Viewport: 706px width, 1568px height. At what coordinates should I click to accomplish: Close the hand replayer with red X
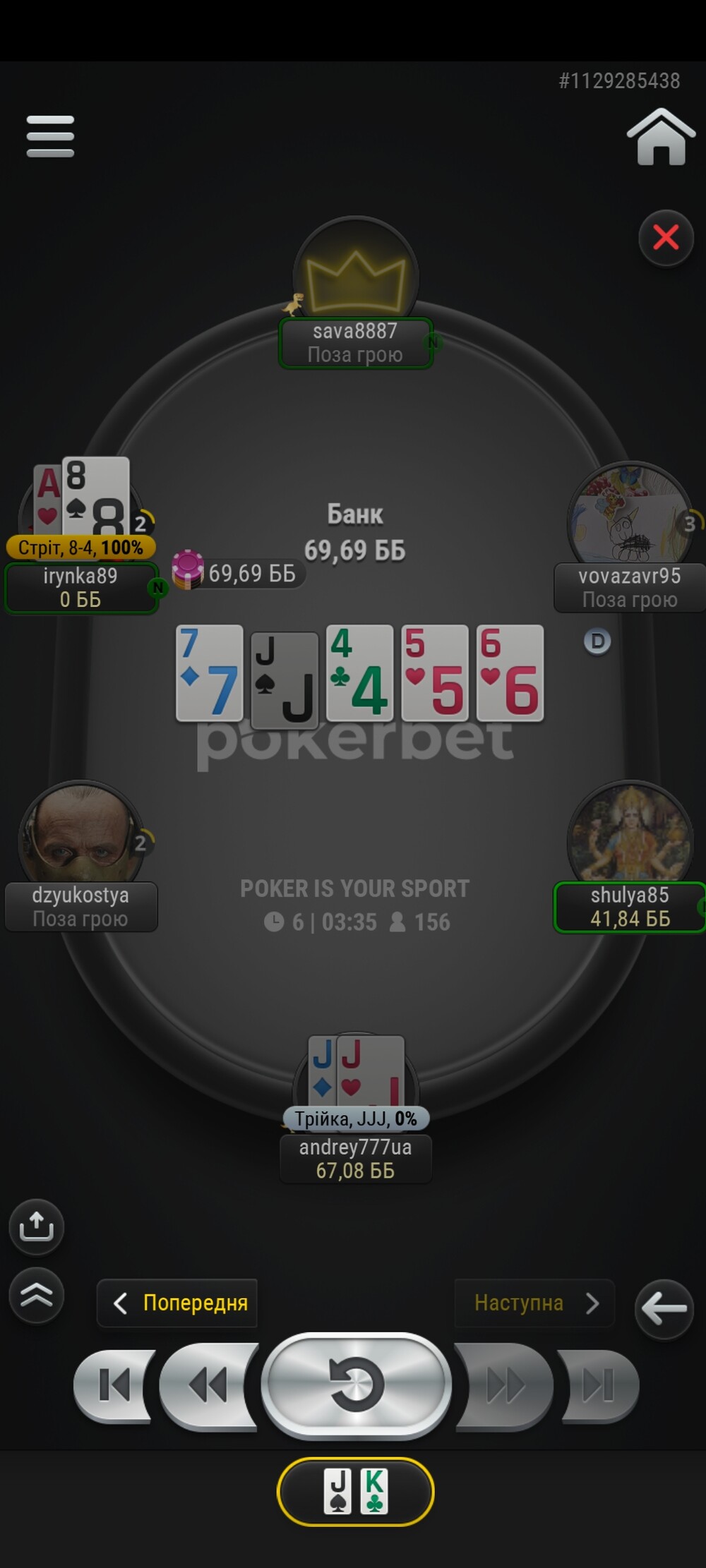coord(666,238)
